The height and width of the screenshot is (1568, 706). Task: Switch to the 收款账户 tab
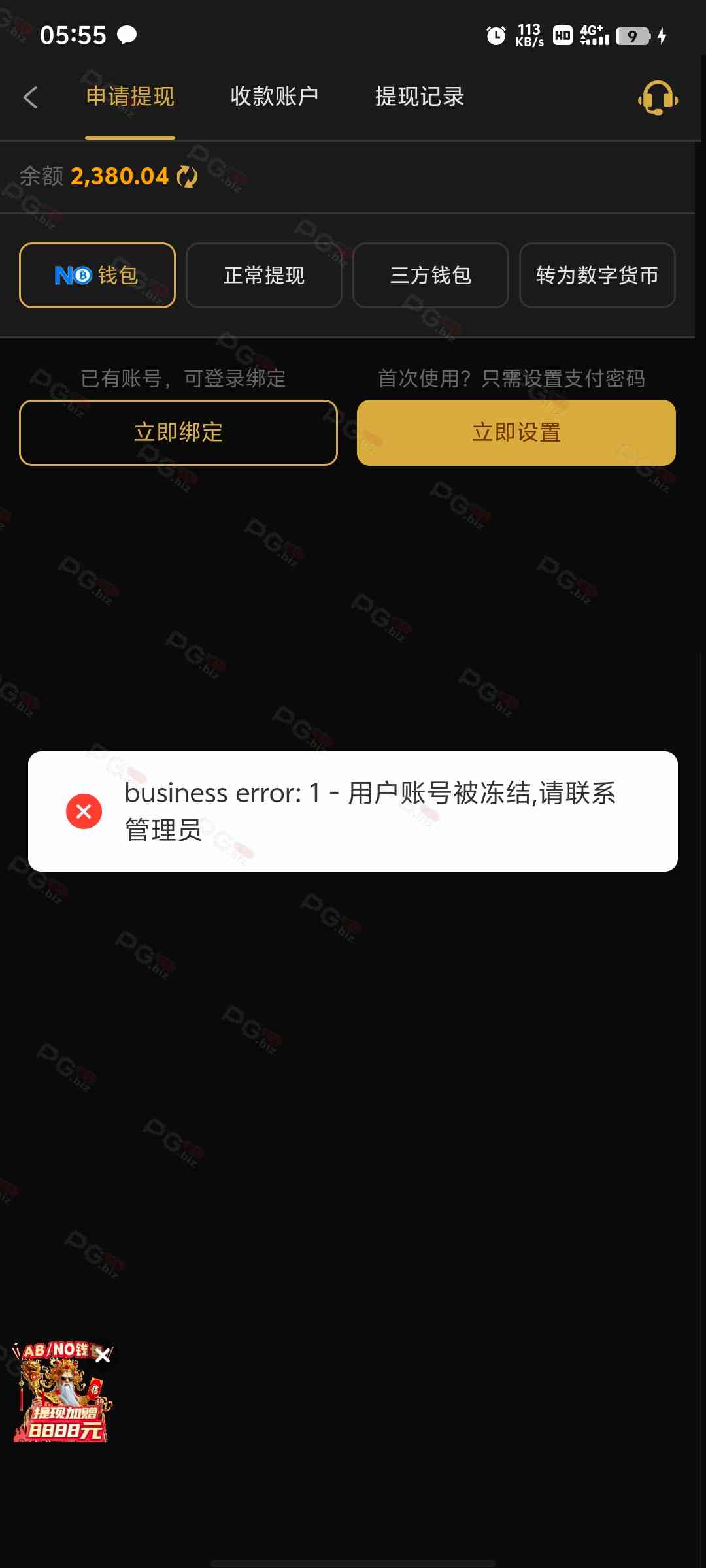(x=275, y=97)
